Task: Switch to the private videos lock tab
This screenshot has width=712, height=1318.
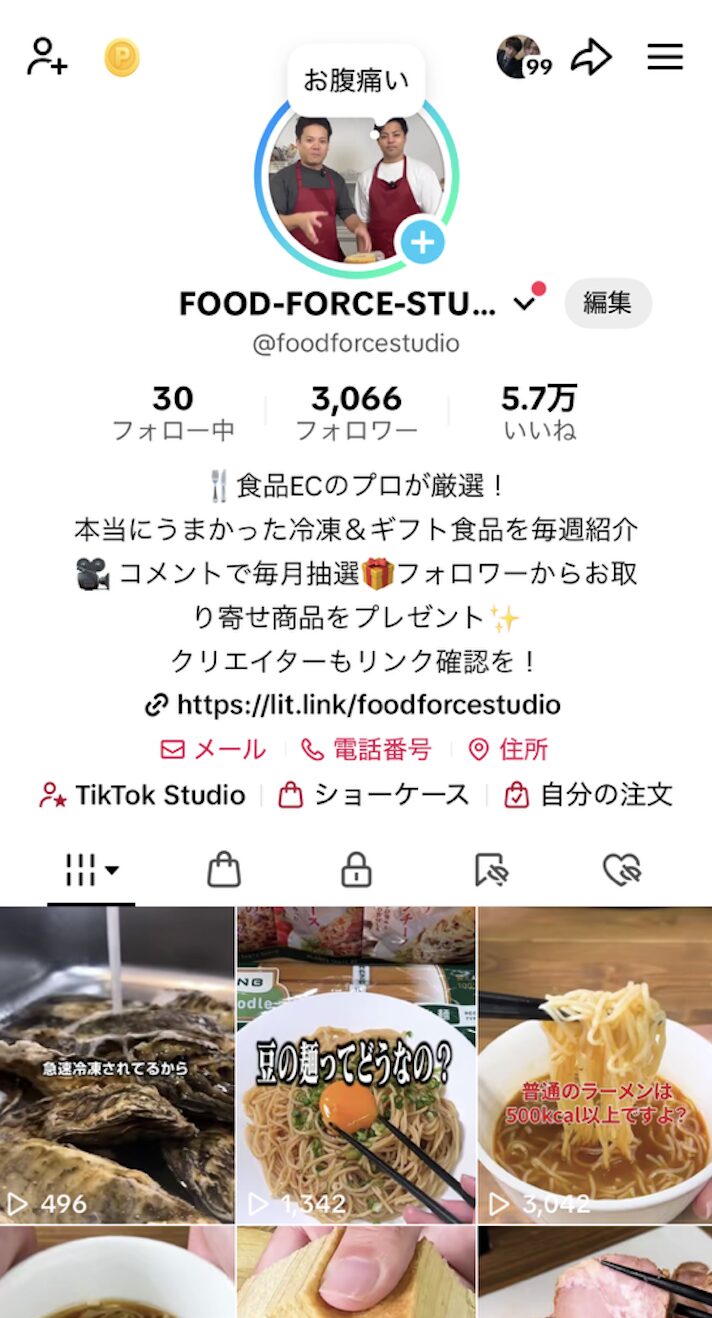Action: coord(356,871)
